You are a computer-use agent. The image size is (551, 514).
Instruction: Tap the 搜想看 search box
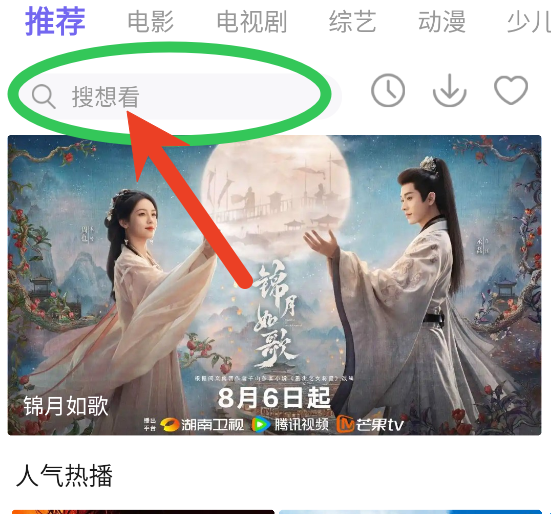180,96
